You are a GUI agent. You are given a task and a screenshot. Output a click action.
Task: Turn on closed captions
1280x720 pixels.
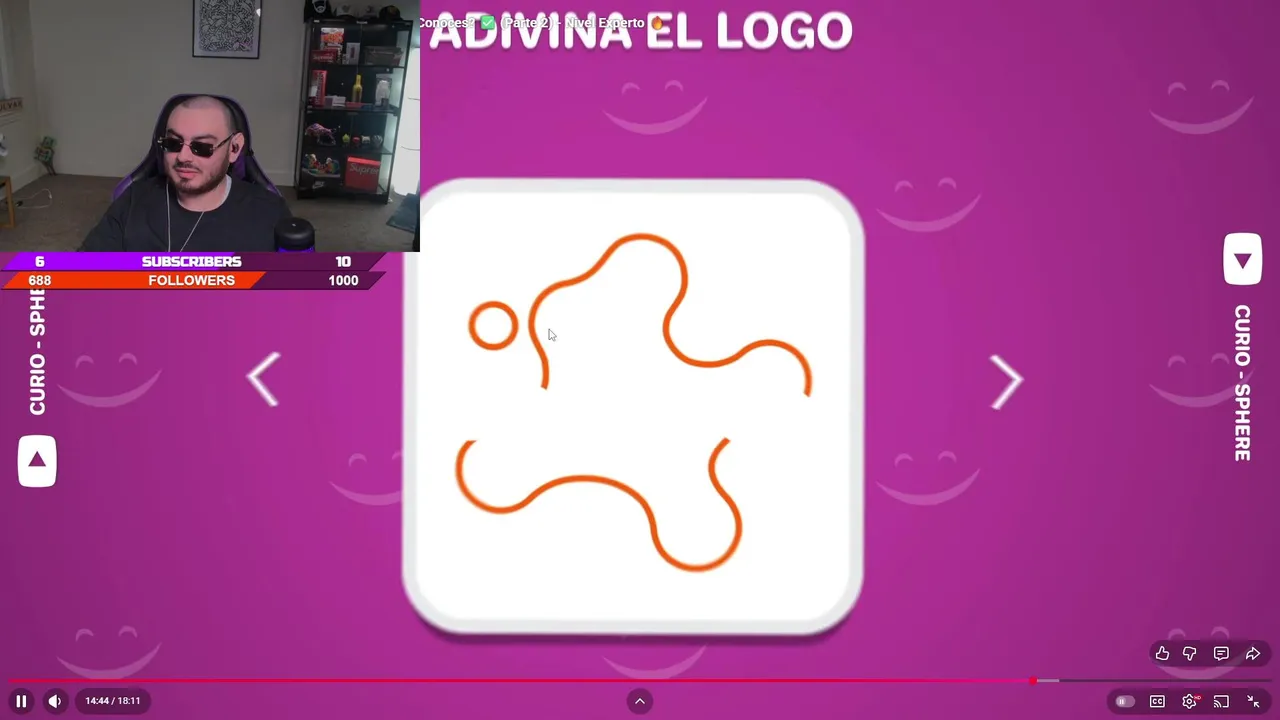1157,701
